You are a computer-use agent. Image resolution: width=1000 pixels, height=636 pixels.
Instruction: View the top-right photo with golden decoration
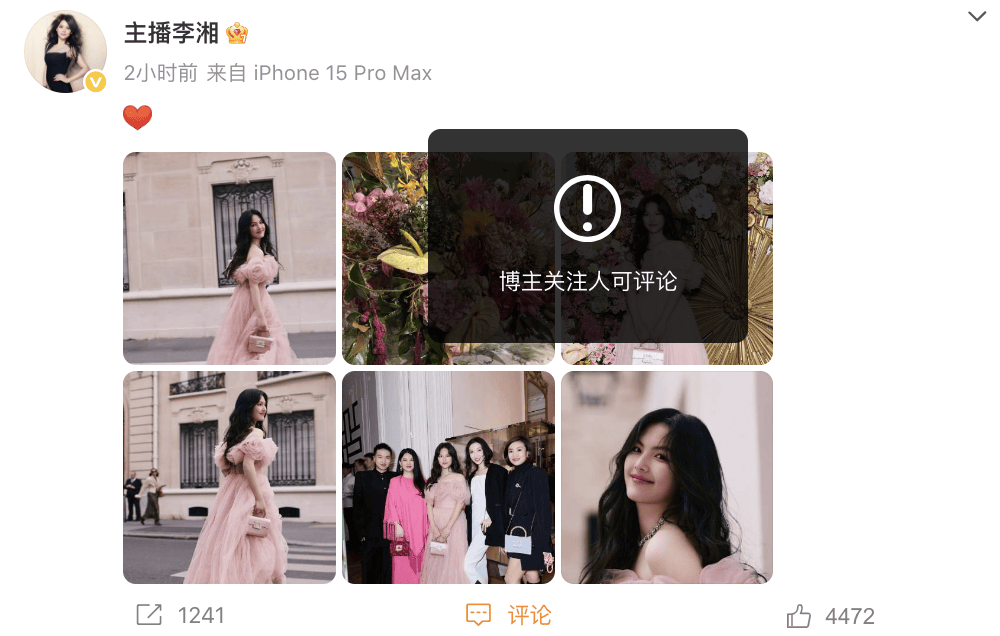tap(761, 258)
